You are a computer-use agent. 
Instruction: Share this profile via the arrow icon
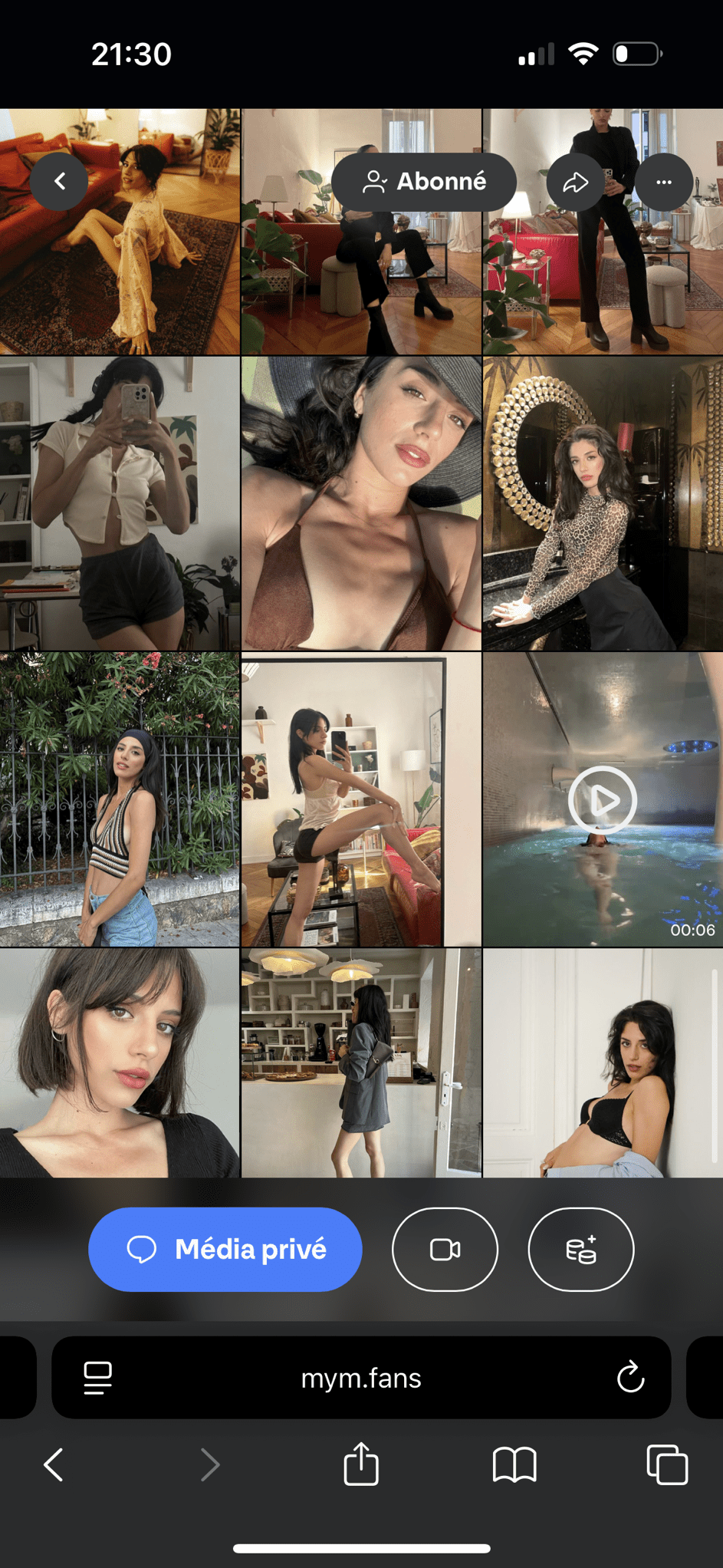coord(575,182)
